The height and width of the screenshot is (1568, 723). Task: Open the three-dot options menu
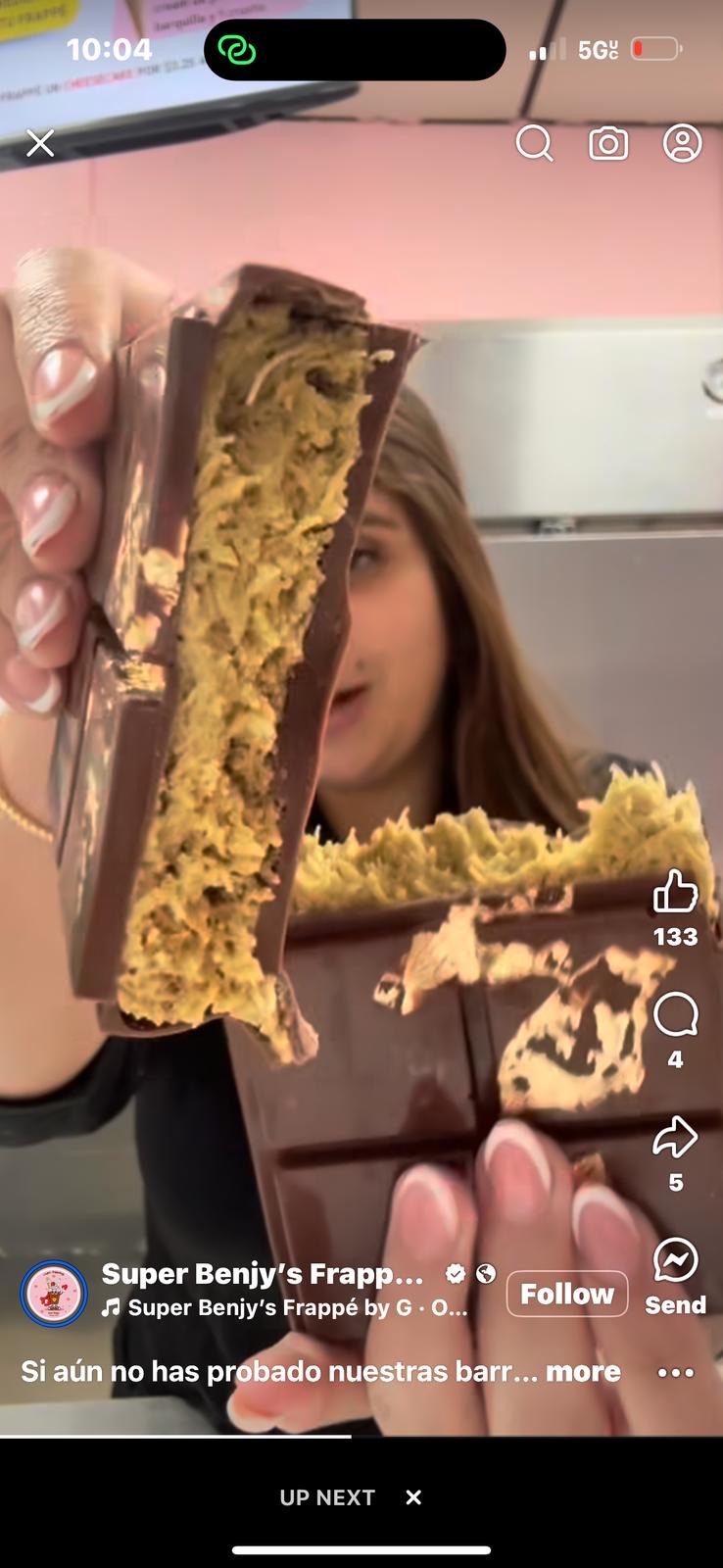click(x=676, y=1372)
